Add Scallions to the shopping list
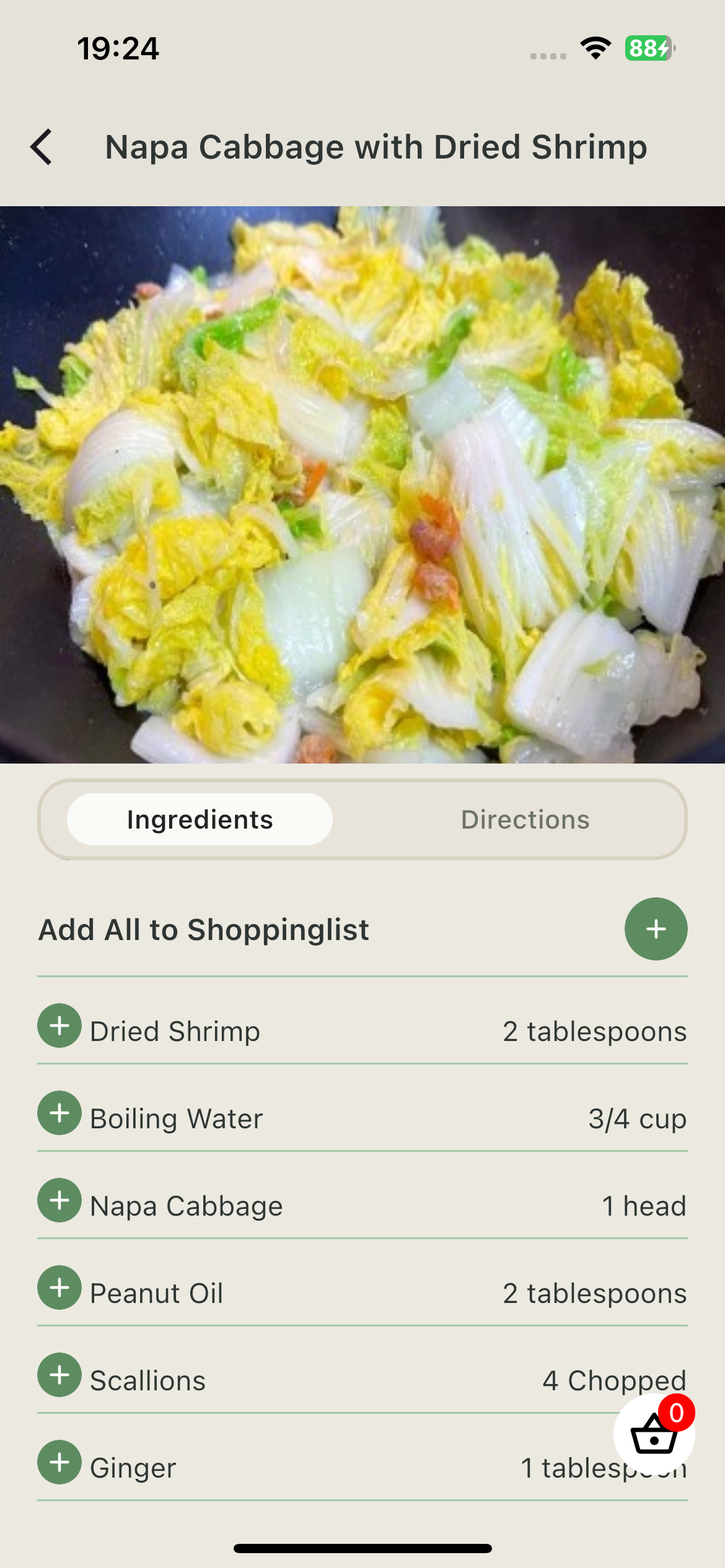This screenshot has width=725, height=1568. click(x=59, y=1375)
